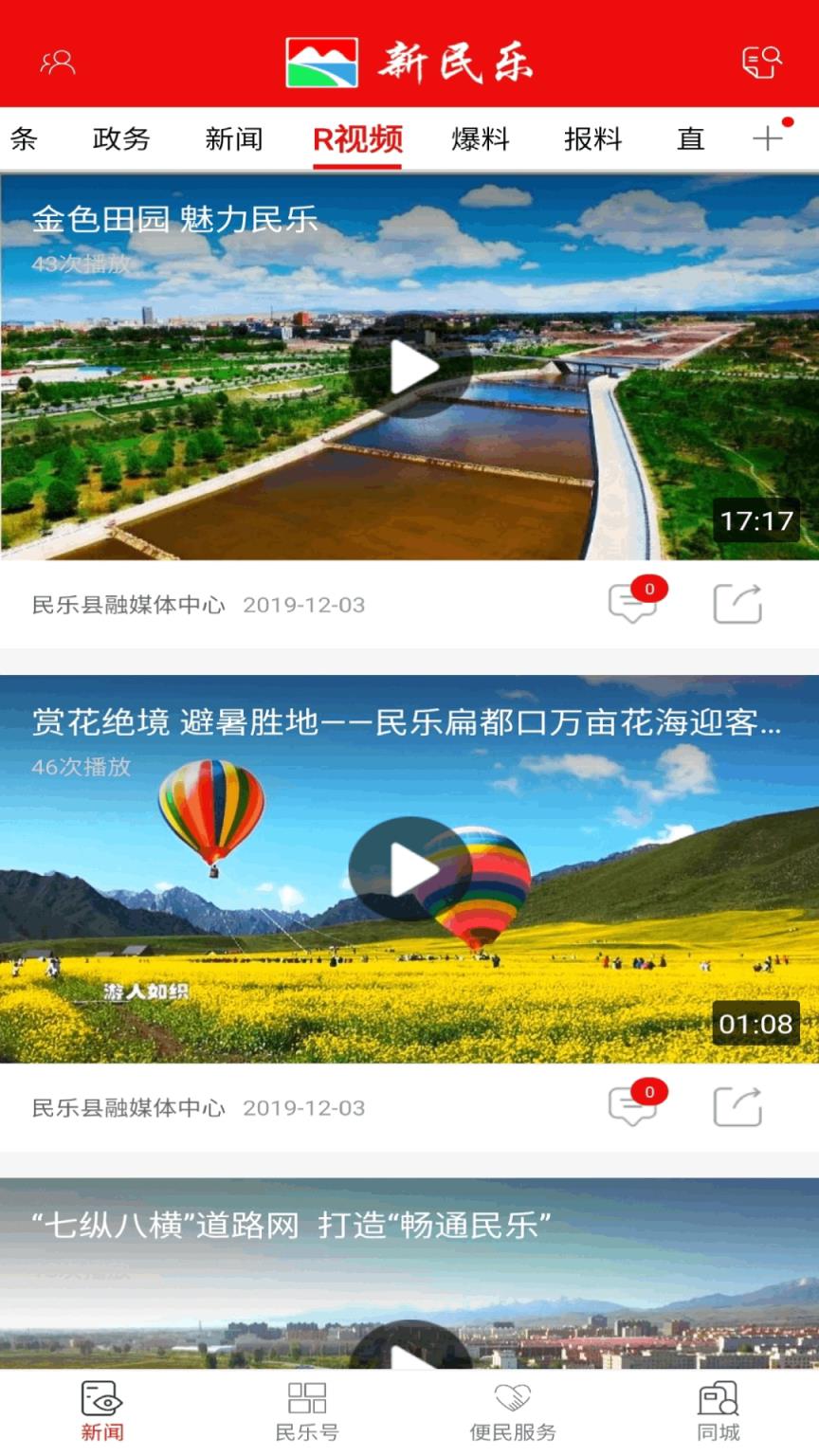Open the user profile icon
The height and width of the screenshot is (1456, 819).
pos(57,60)
